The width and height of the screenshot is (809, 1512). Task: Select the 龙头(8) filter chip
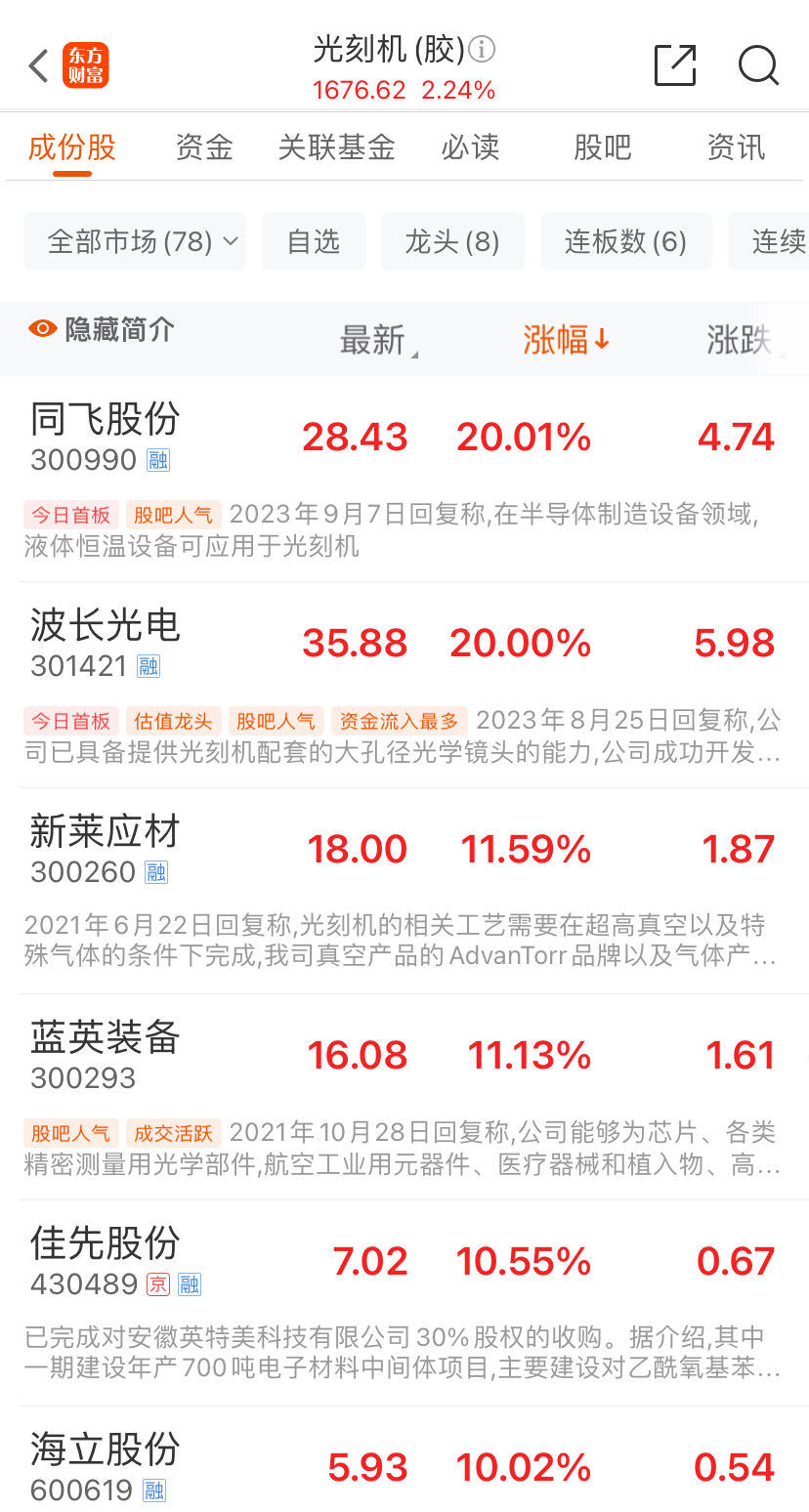452,241
